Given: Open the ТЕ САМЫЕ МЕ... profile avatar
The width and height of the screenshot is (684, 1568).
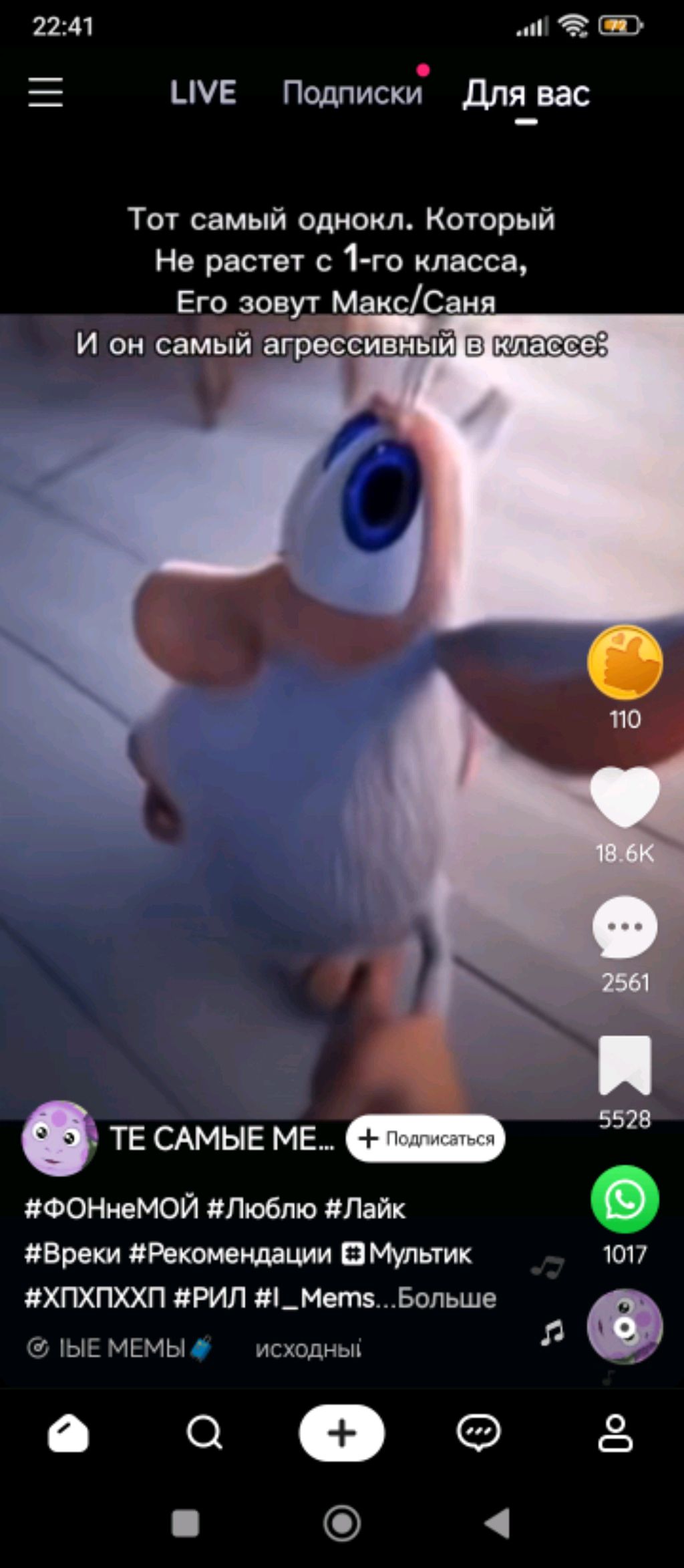Looking at the screenshot, I should point(59,1139).
